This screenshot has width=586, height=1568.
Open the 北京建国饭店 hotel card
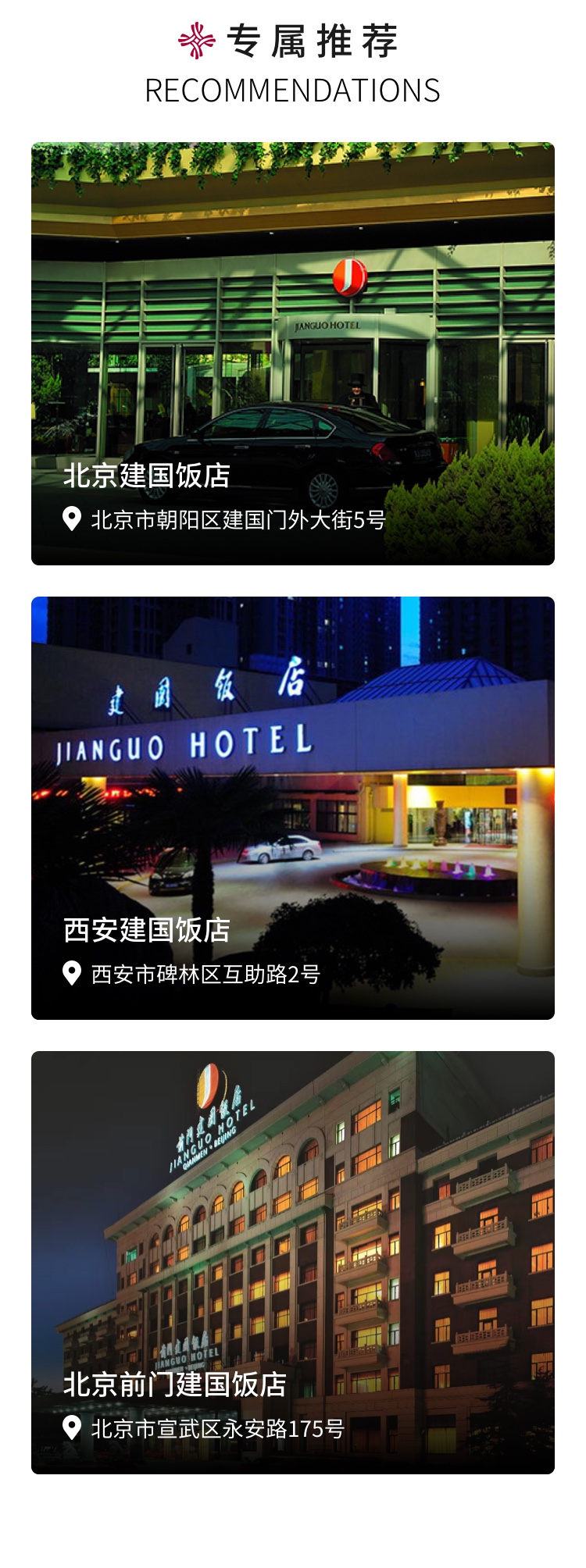(x=293, y=354)
